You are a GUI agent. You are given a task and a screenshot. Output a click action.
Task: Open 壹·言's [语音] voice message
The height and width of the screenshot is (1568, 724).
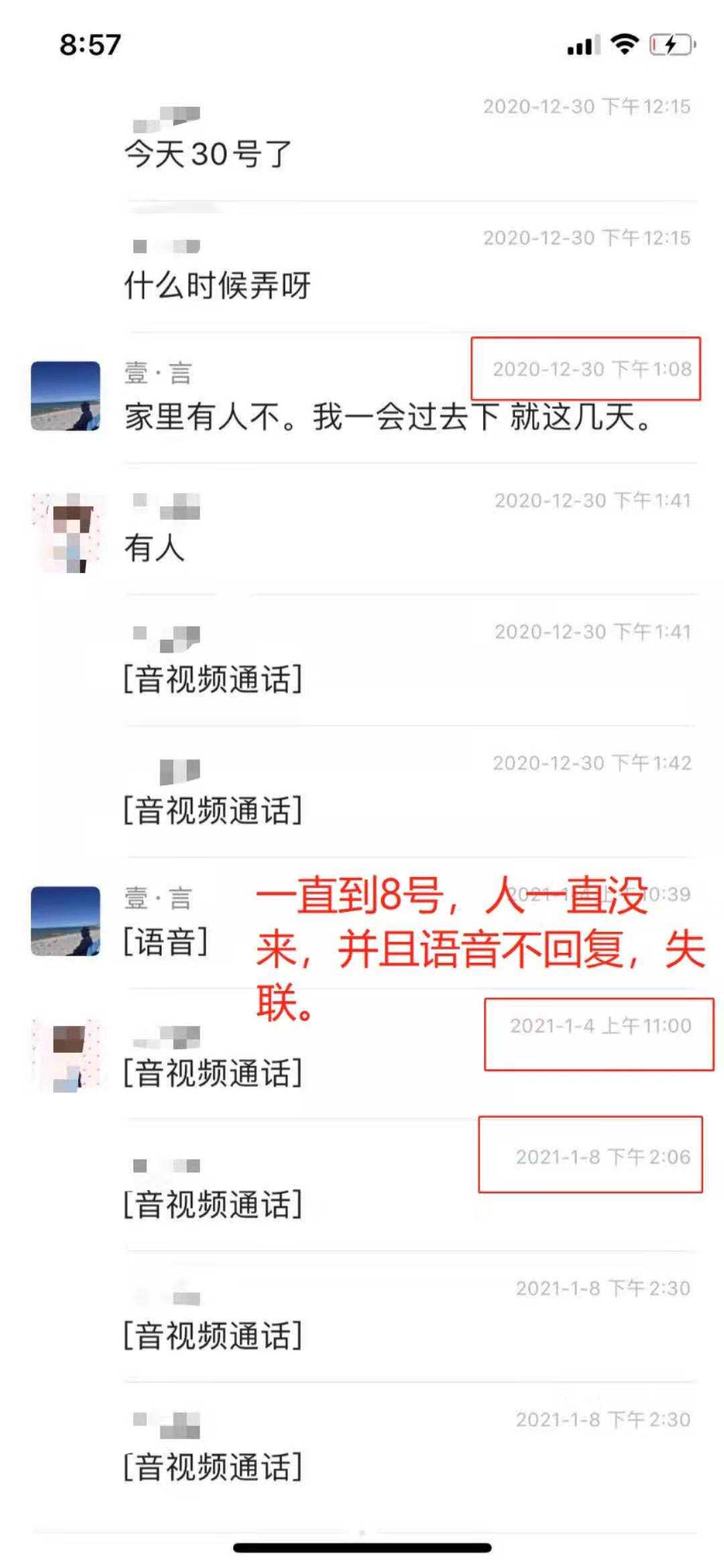(x=166, y=942)
